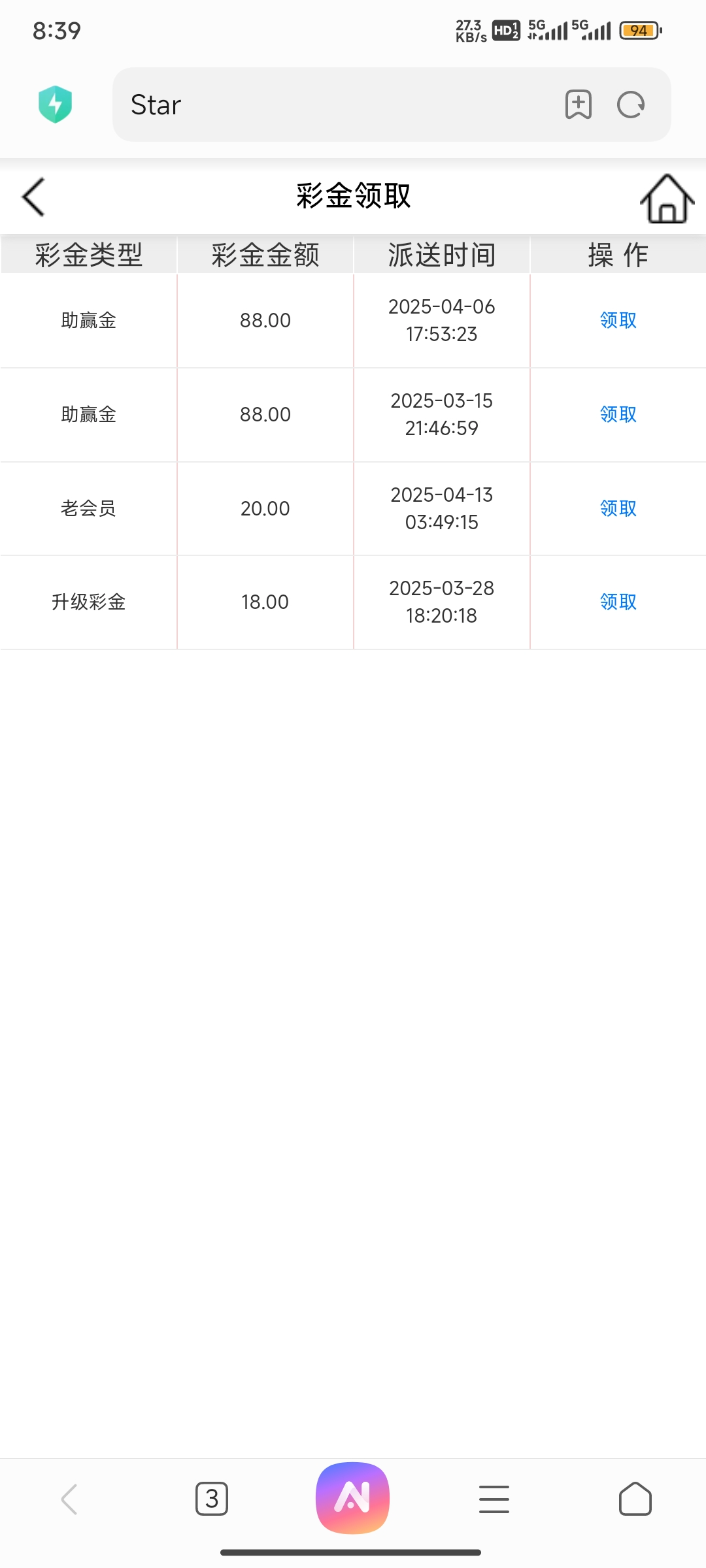Go back from the 彩金领取 page
706x1568 pixels.
coord(34,197)
